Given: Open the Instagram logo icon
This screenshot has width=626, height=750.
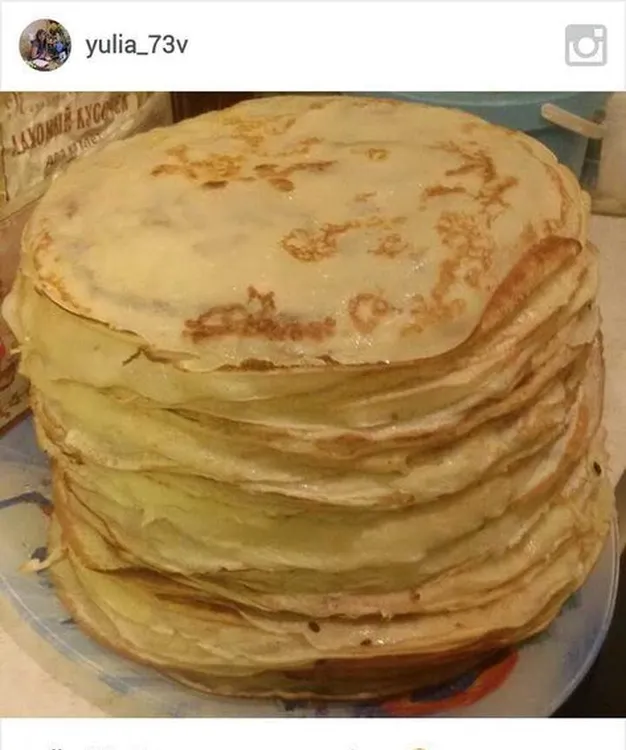Looking at the screenshot, I should coord(585,45).
